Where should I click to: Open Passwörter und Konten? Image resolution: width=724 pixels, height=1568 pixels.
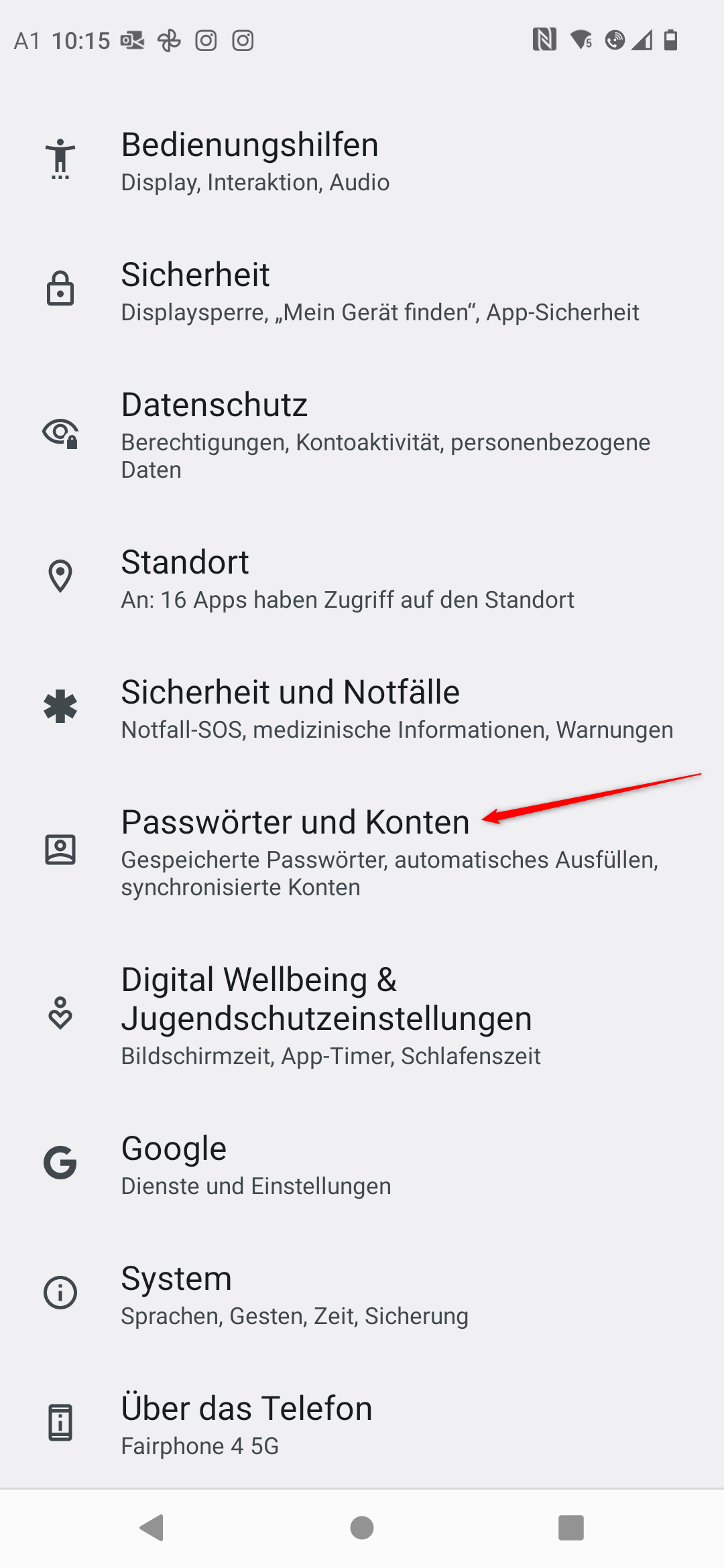click(x=362, y=852)
